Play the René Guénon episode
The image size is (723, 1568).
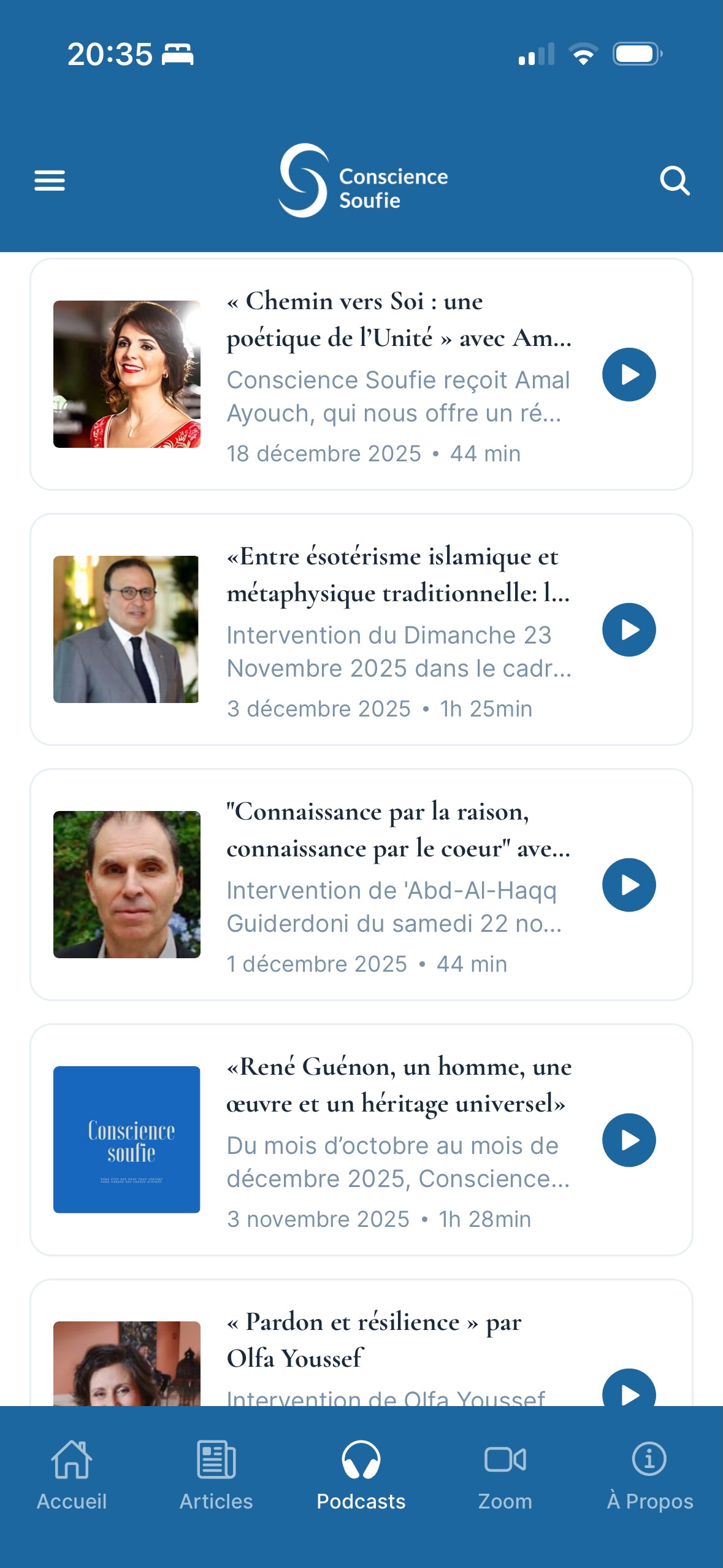[629, 1140]
